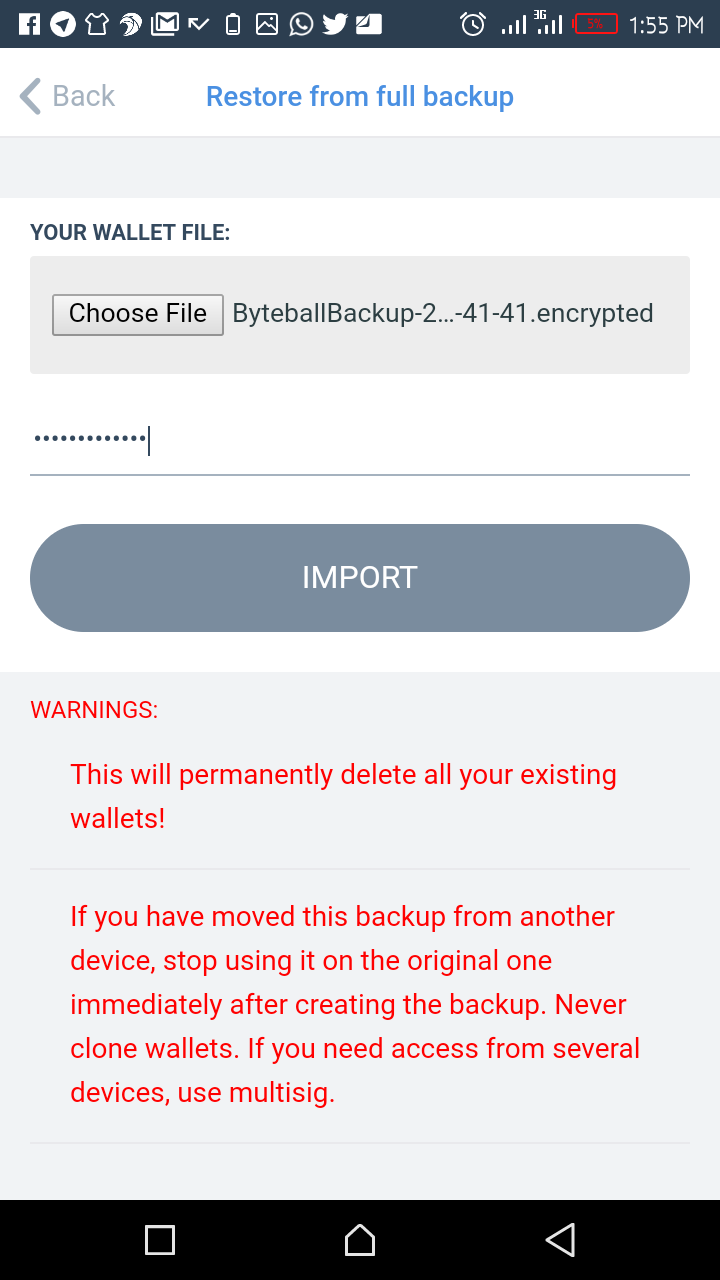Image resolution: width=720 pixels, height=1280 pixels.
Task: Focus the password input field
Action: (x=360, y=440)
